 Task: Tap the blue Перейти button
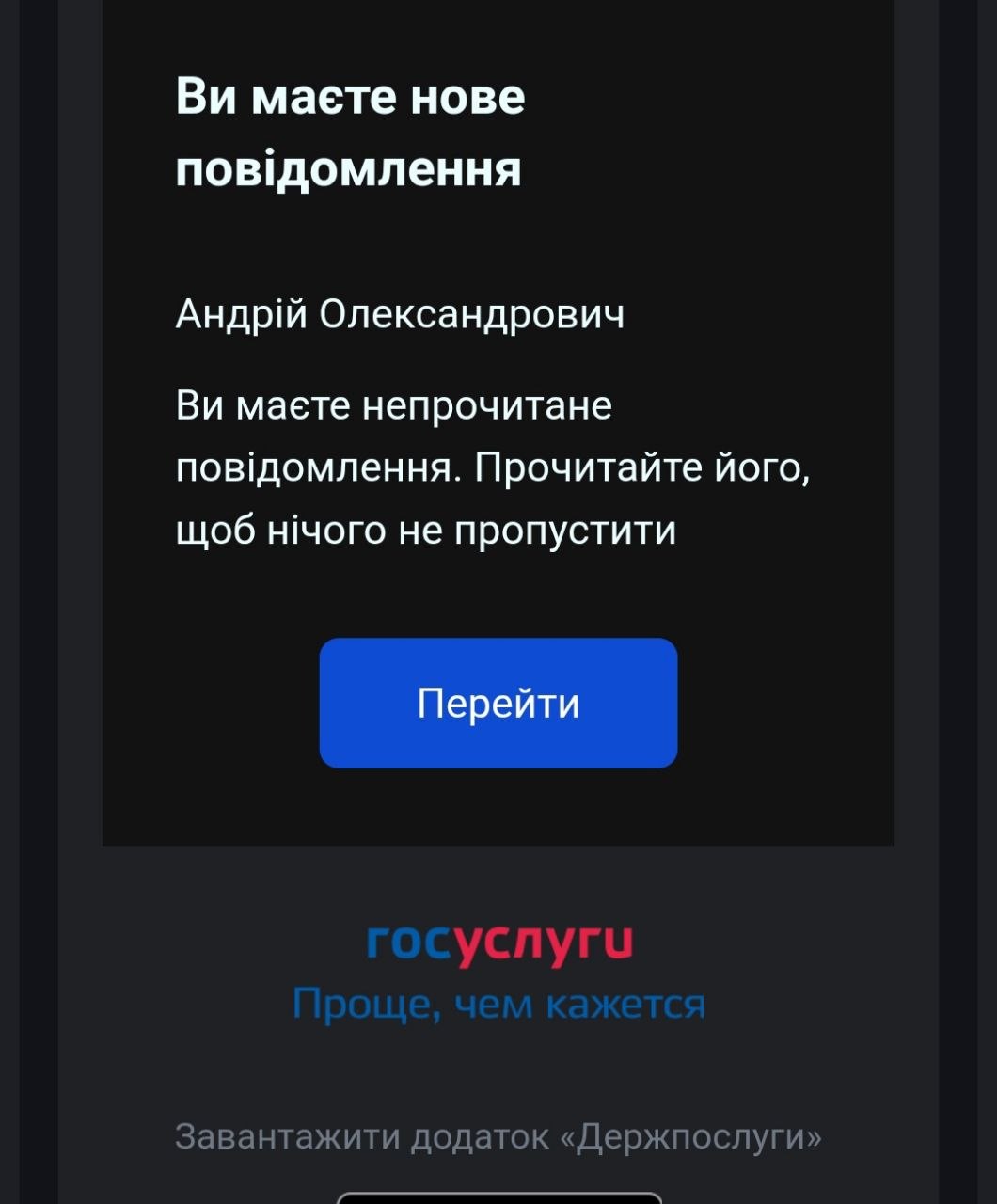point(498,703)
